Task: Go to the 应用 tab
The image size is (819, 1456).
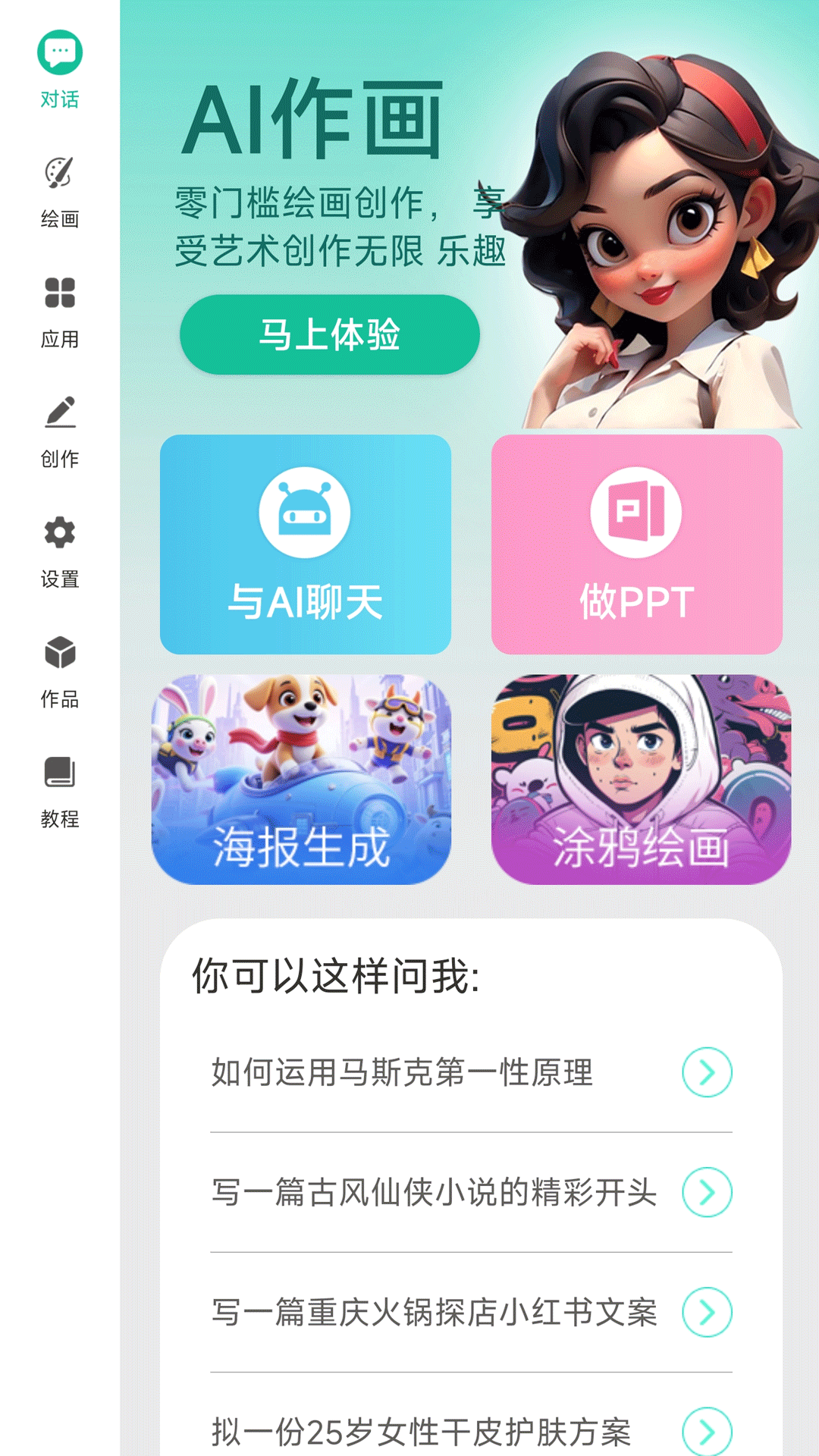Action: [x=60, y=311]
